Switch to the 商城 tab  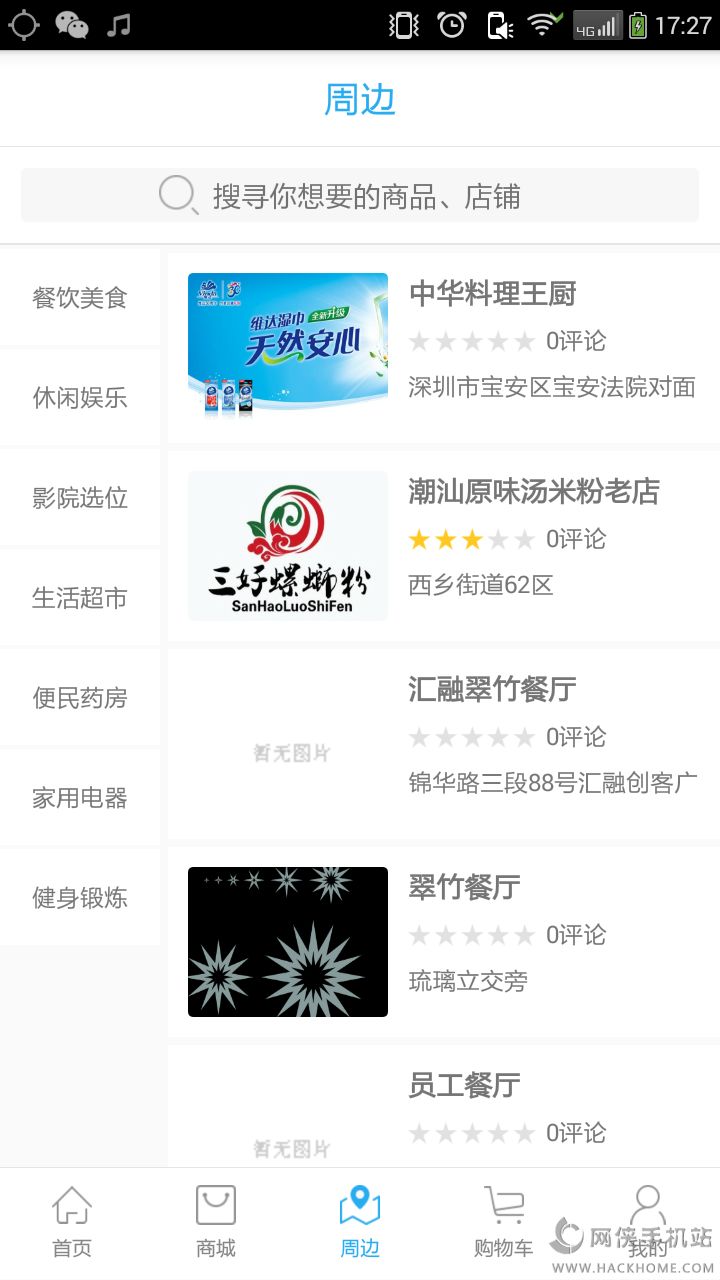pos(216,1222)
